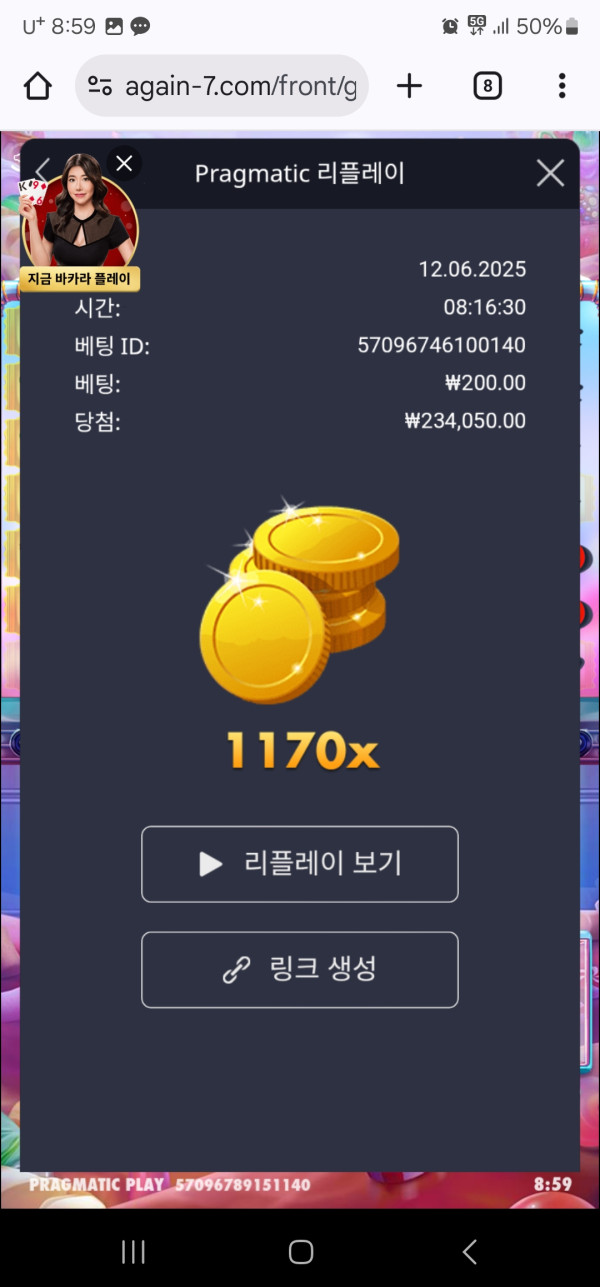Open a new browser tab
The height and width of the screenshot is (1287, 600).
409,86
